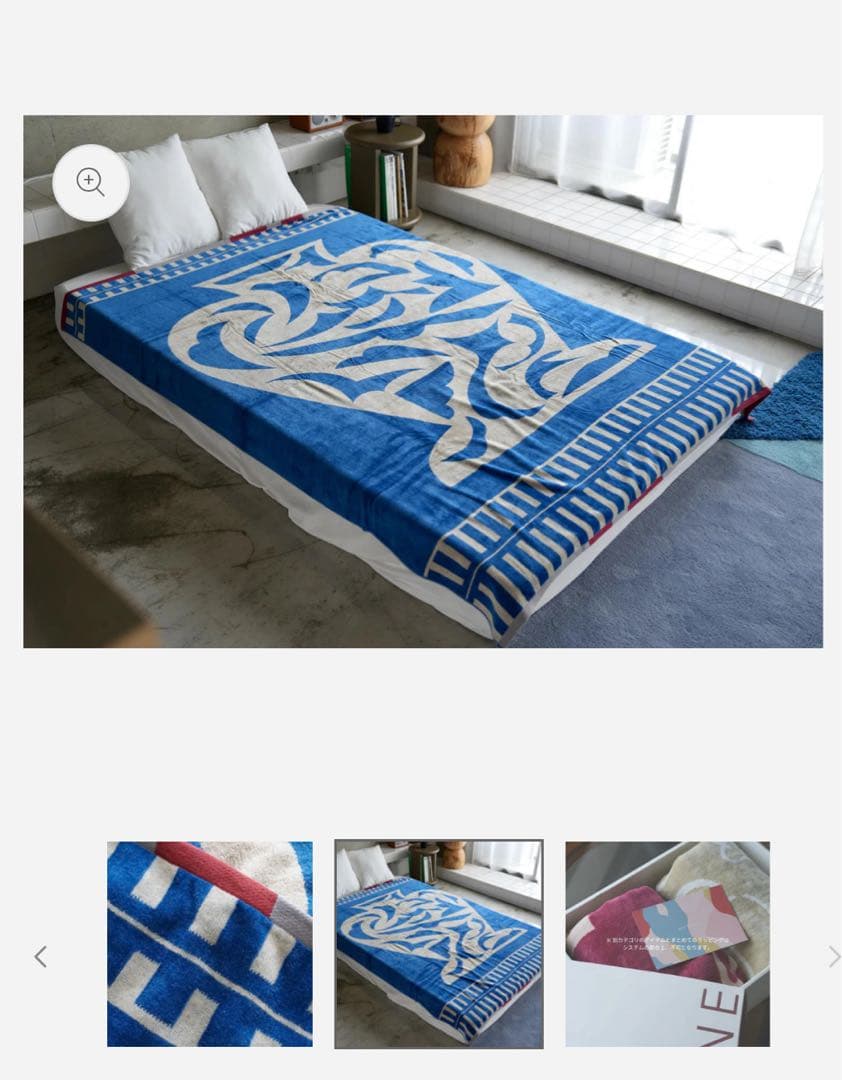Open the main blanket product photo
This screenshot has height=1080, width=842.
(423, 400)
